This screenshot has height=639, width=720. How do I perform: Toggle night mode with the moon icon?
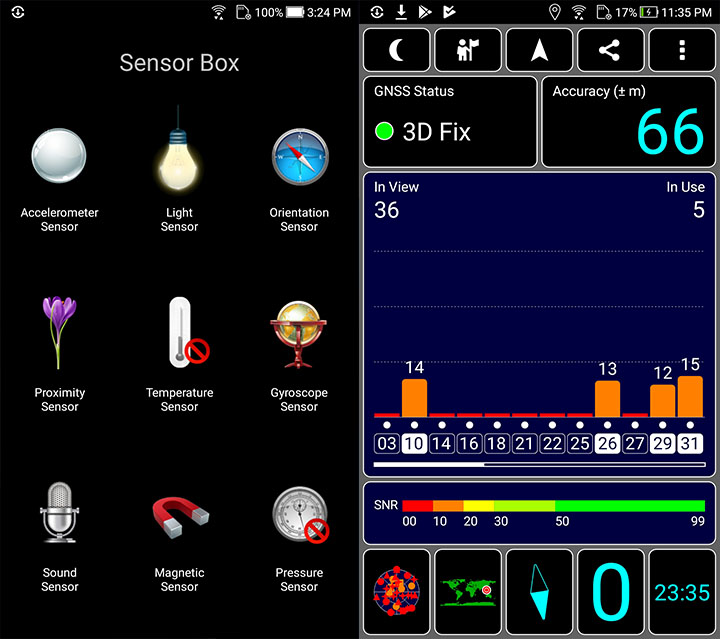(x=397, y=50)
